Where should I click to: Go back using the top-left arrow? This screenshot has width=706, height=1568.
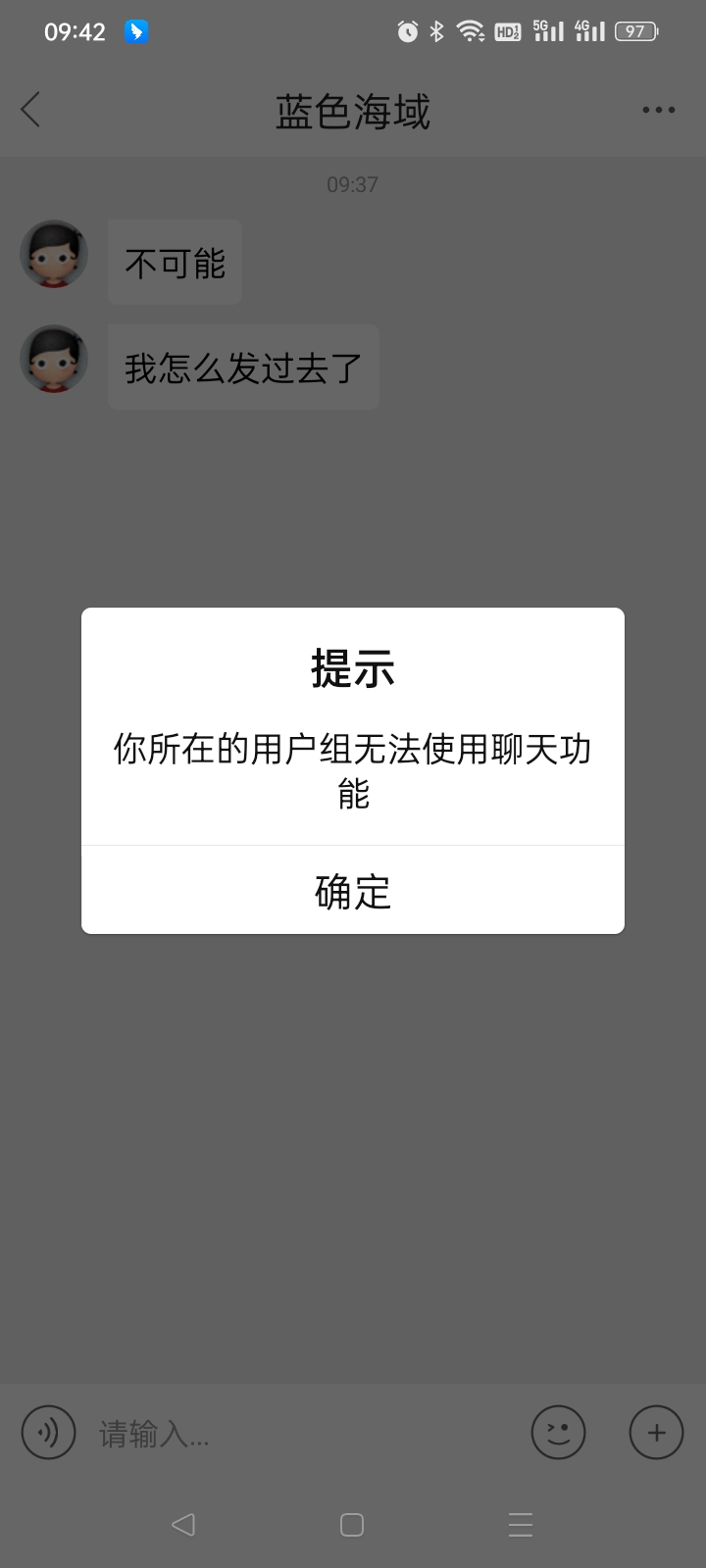coord(31,110)
